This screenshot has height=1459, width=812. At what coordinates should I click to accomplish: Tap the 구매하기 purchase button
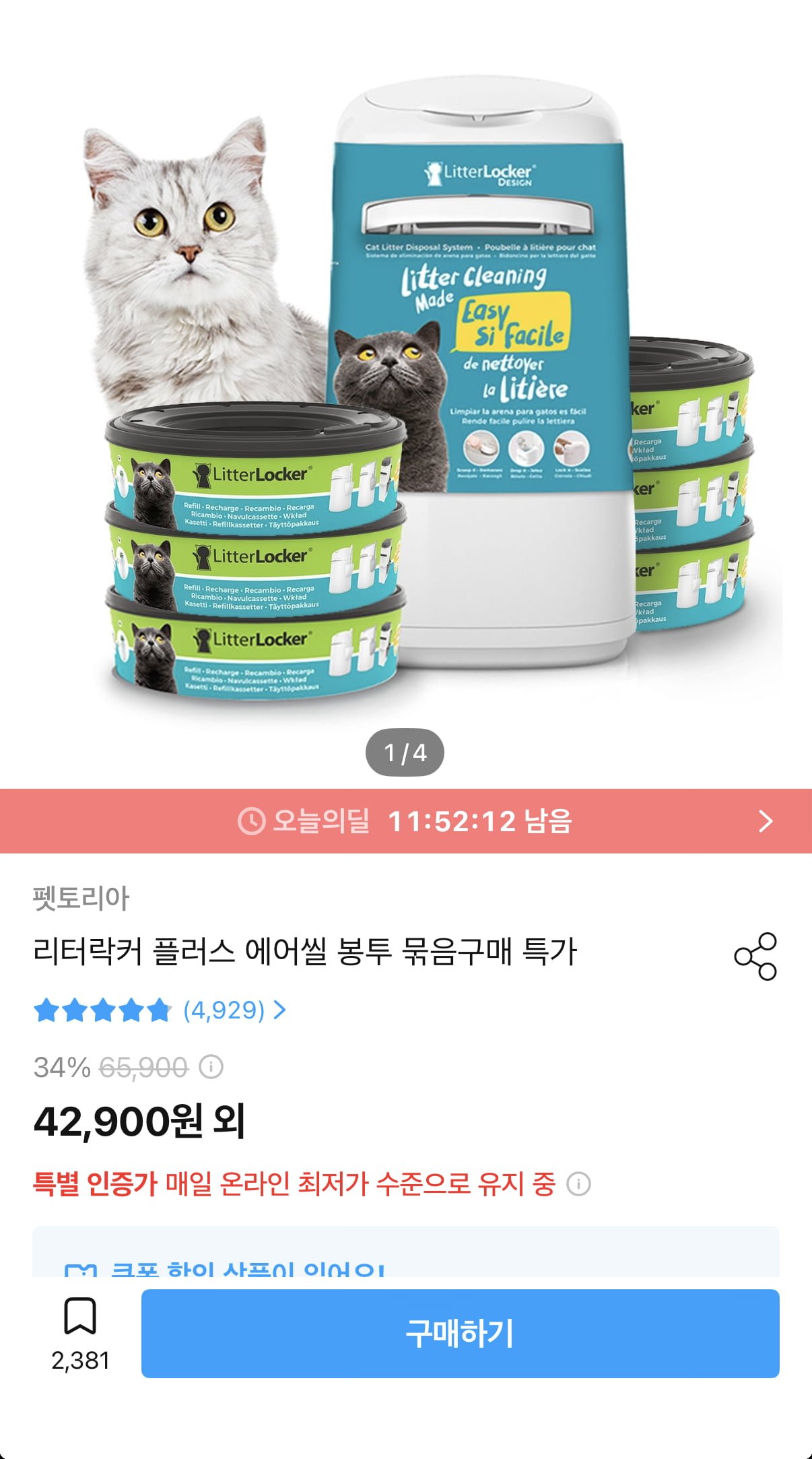[x=460, y=1334]
